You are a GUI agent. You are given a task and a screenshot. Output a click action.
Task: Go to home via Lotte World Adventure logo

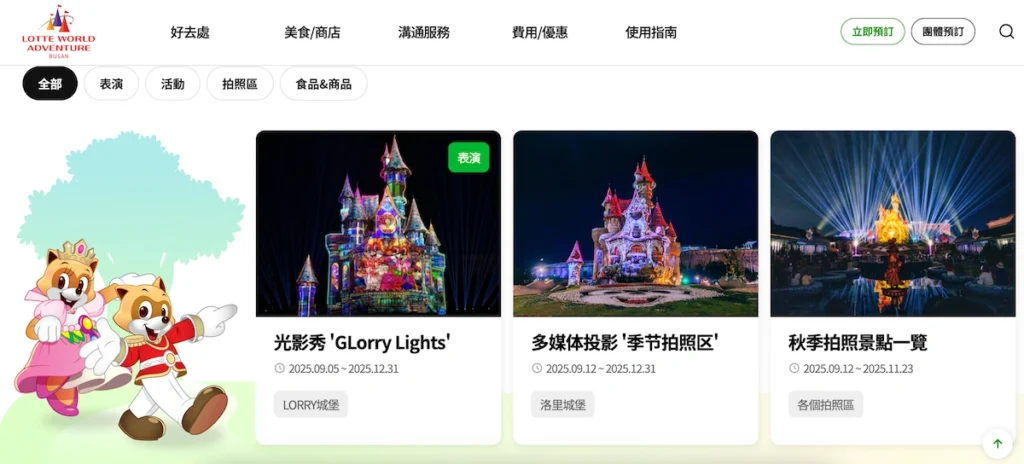[x=57, y=32]
